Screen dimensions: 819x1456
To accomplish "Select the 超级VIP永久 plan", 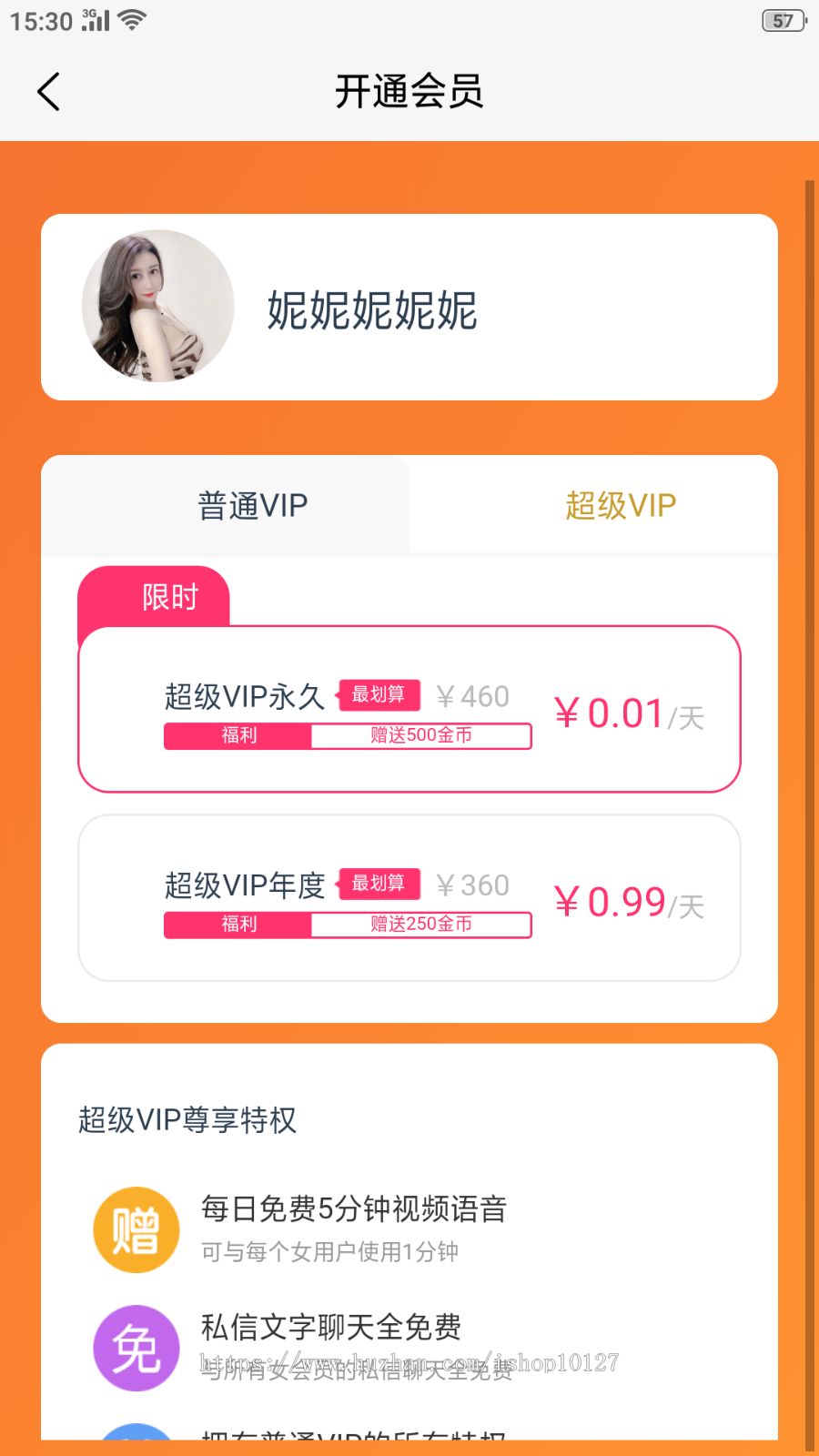I will point(409,710).
